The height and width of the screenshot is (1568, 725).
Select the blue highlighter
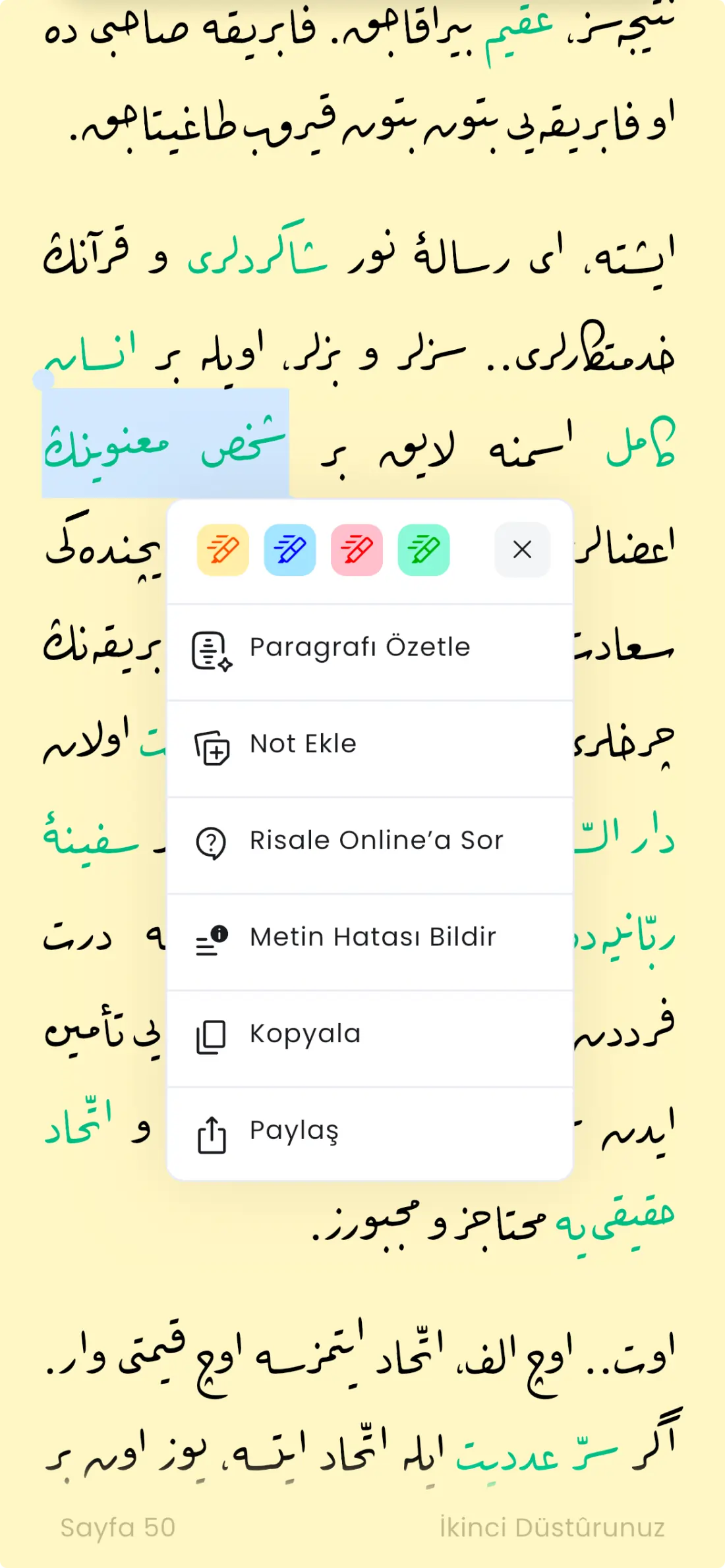click(290, 549)
